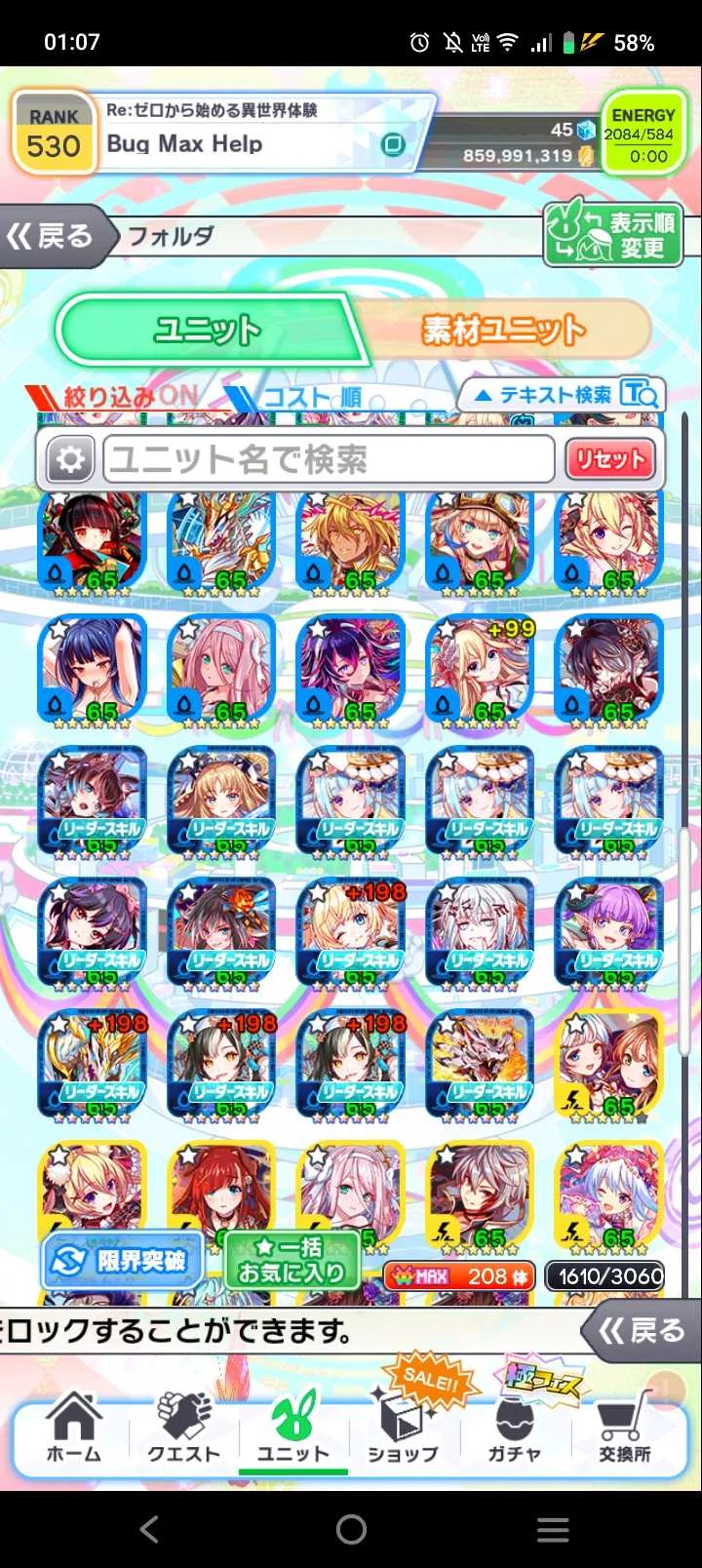Select the ユニット tab
Screen dimensions: 702x1568
[x=207, y=331]
